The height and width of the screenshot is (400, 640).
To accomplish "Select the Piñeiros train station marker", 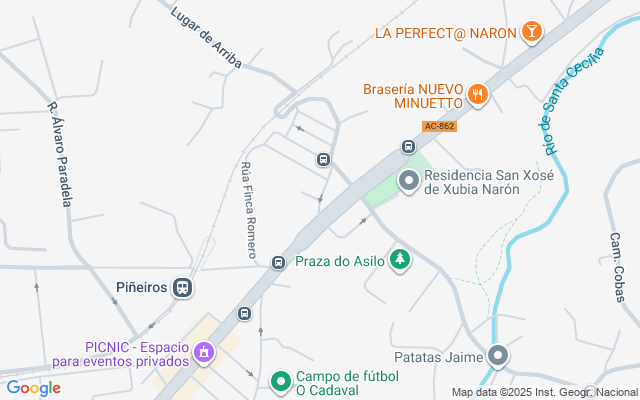I will click(182, 288).
